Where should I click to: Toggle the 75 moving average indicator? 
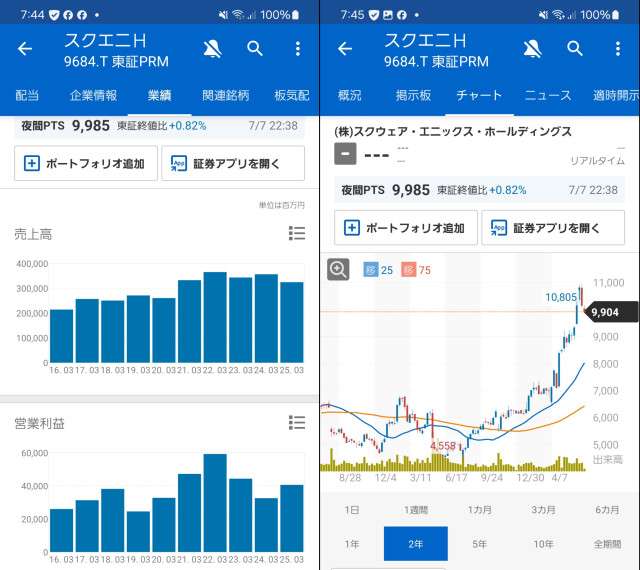(x=416, y=270)
